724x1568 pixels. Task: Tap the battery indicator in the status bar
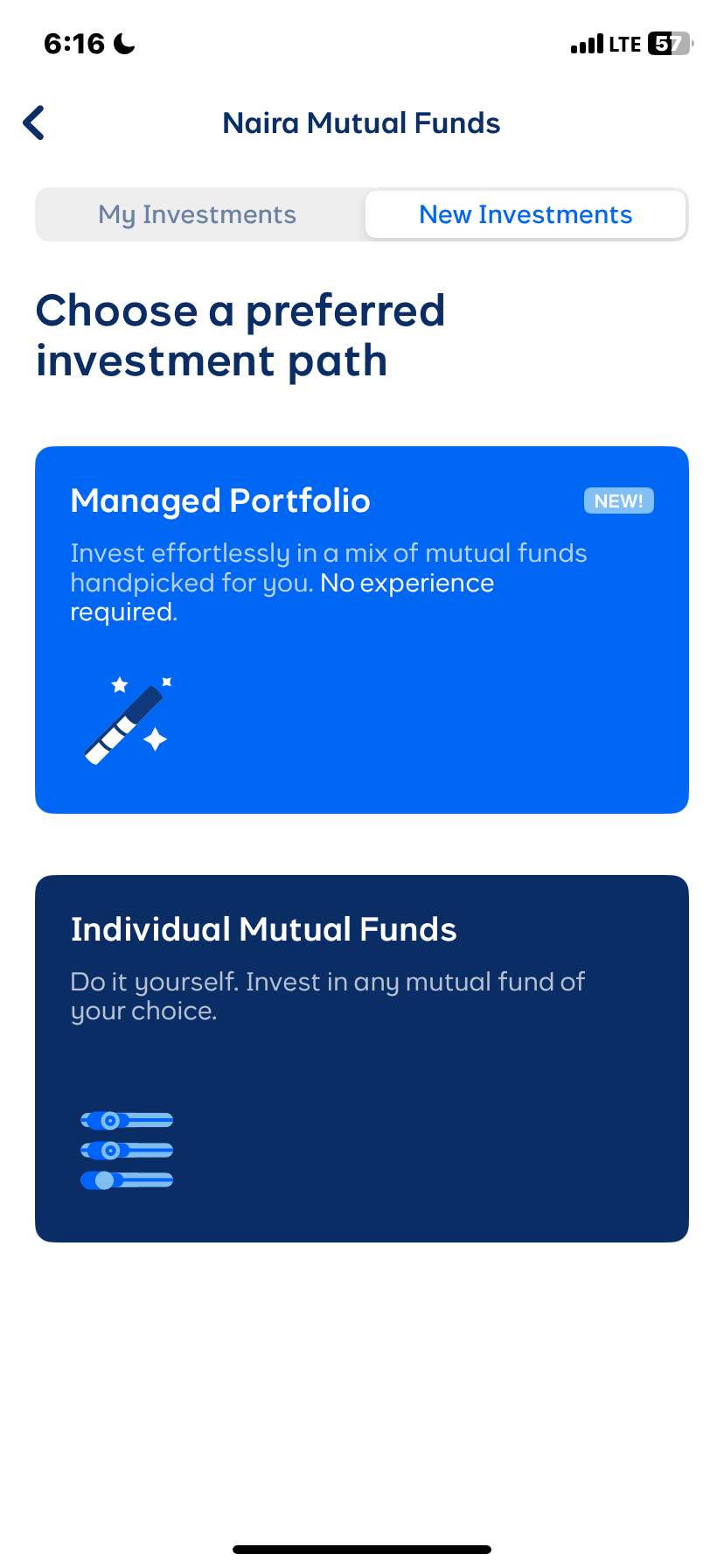[668, 43]
